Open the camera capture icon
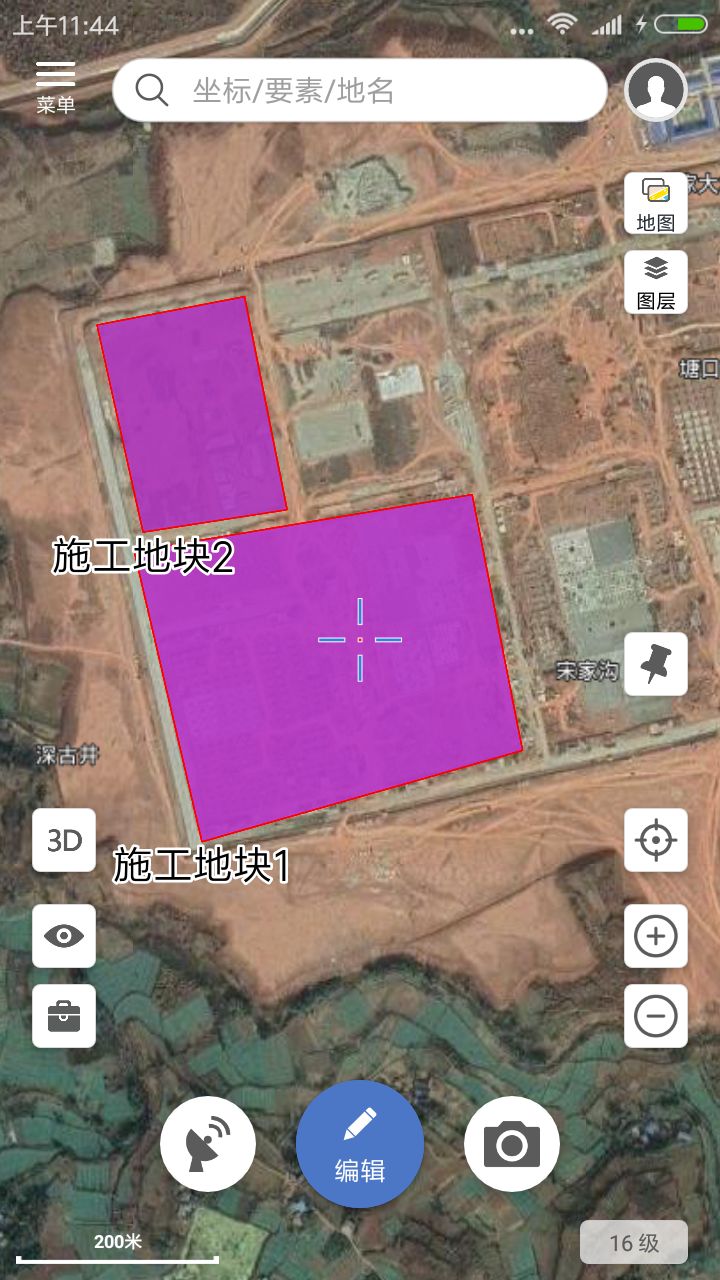 click(511, 1142)
